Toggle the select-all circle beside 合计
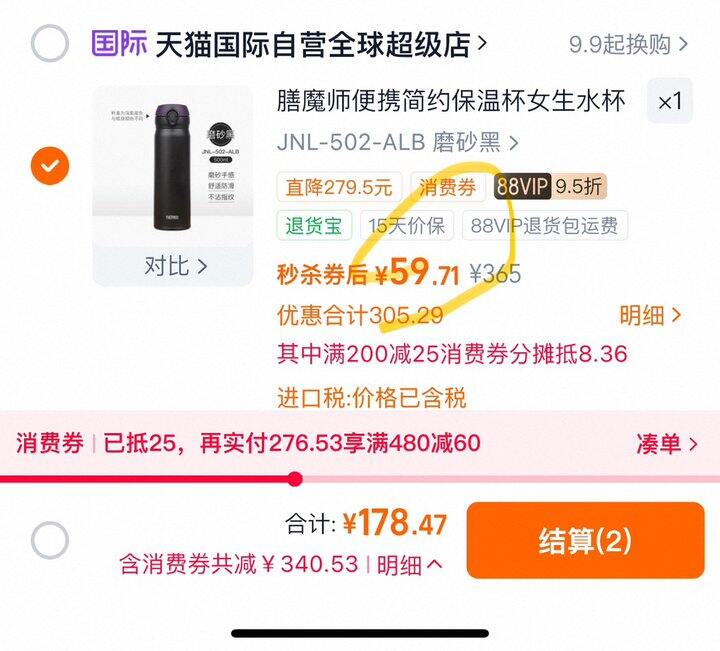Viewport: 720px width, 651px height. coord(50,540)
